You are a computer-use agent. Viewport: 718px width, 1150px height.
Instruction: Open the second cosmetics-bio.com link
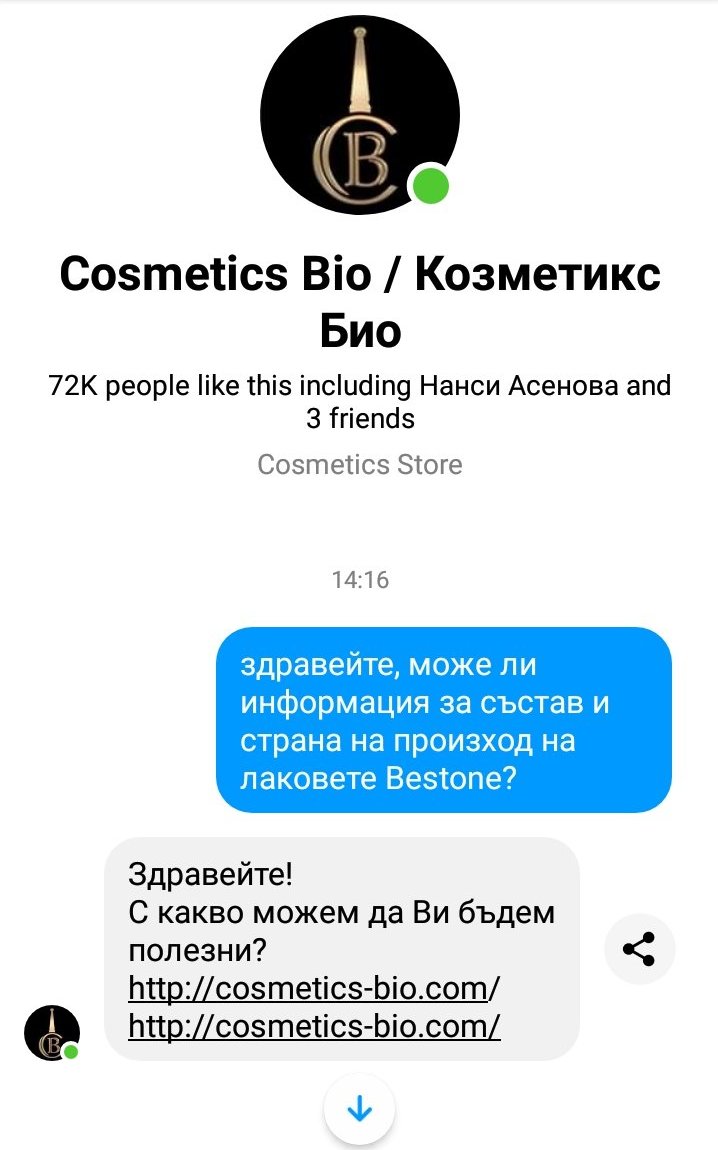pos(313,1026)
